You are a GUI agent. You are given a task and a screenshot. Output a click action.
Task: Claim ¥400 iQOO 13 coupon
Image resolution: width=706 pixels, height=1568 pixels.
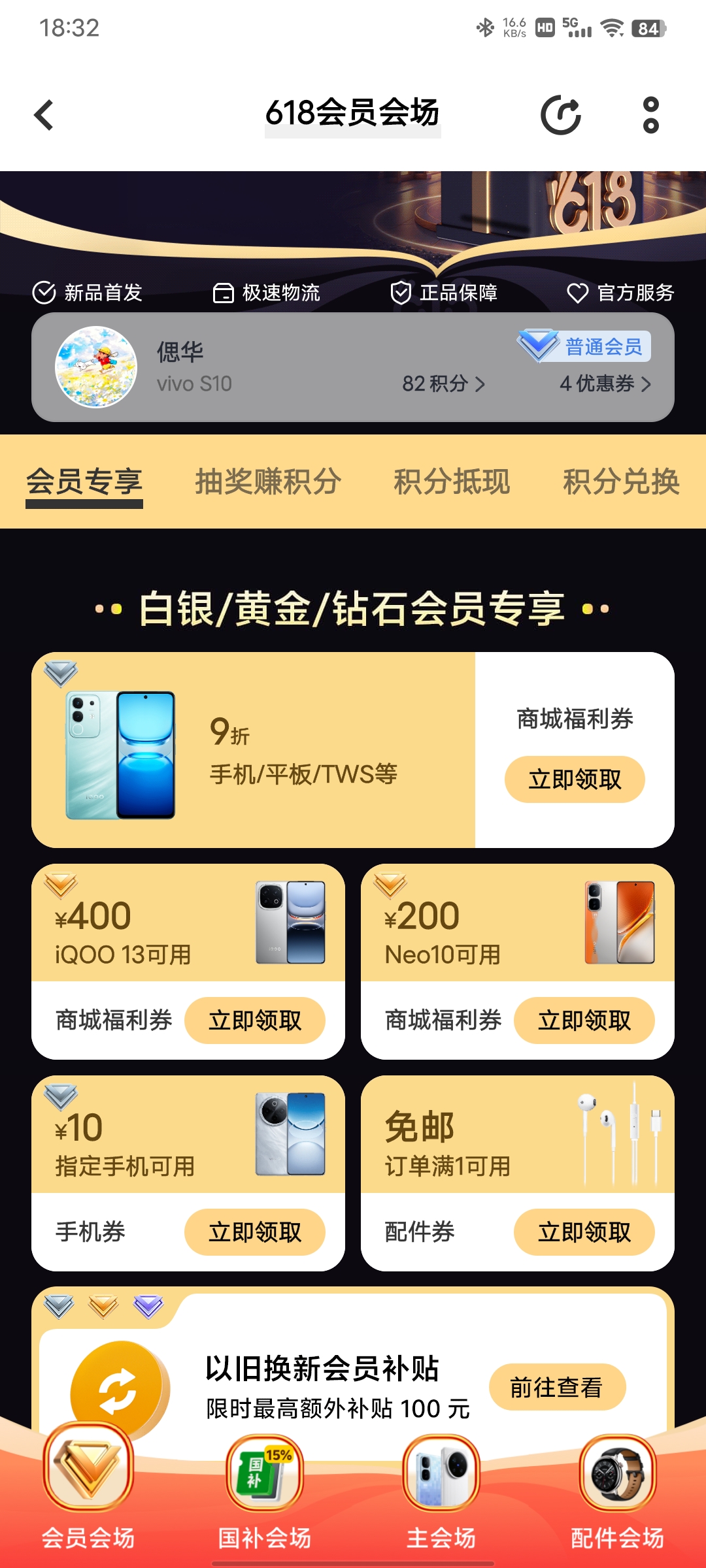[255, 1020]
